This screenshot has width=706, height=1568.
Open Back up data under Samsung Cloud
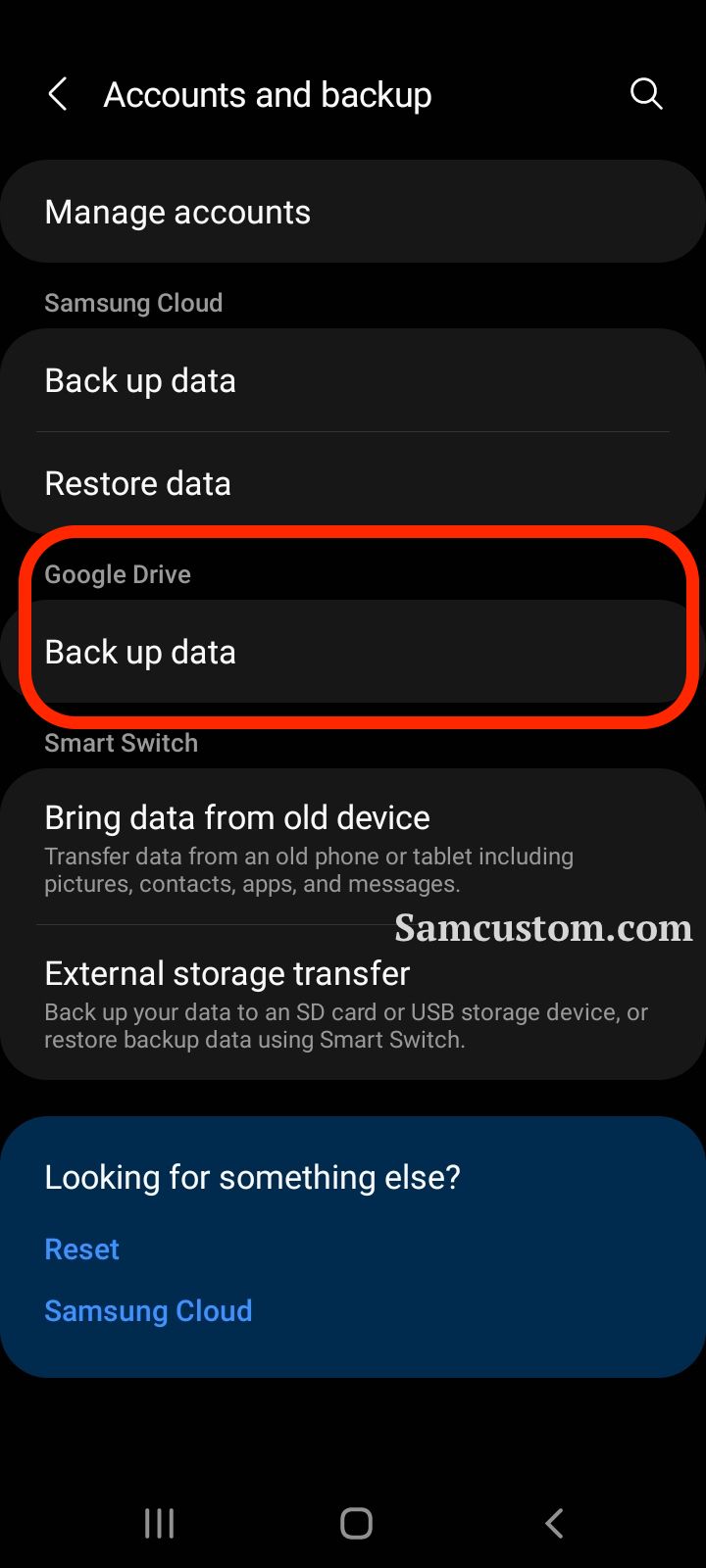coord(353,380)
